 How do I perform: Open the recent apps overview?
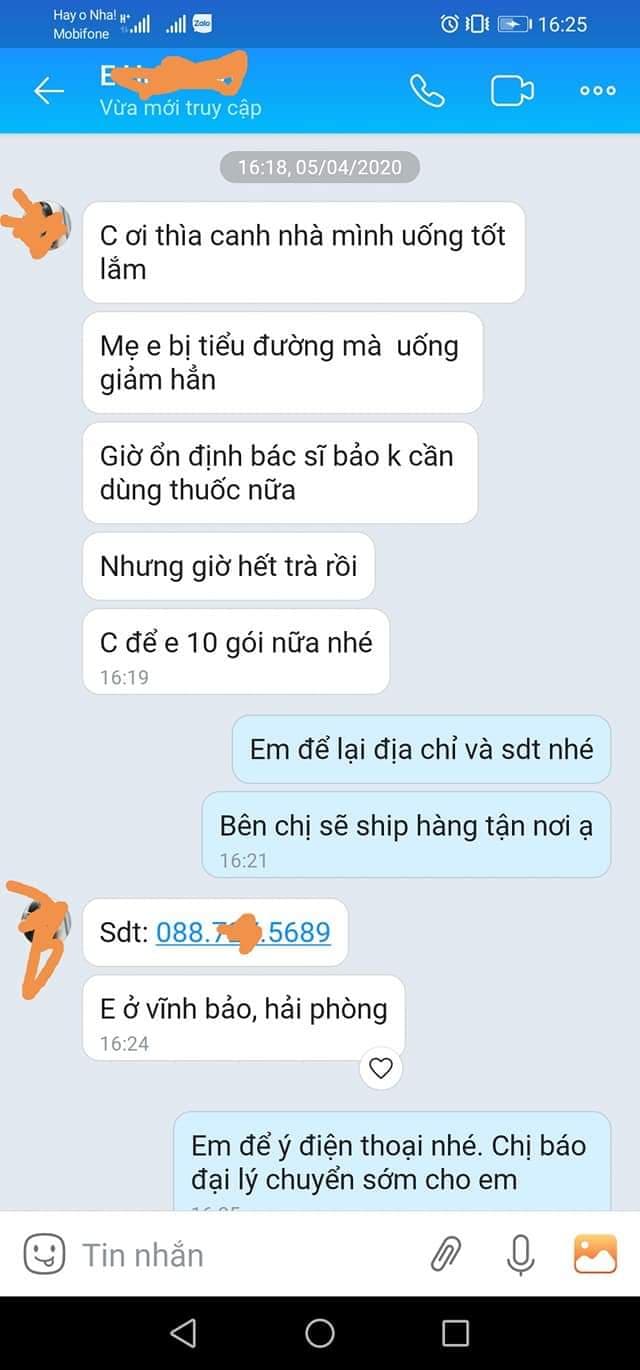tap(456, 1333)
